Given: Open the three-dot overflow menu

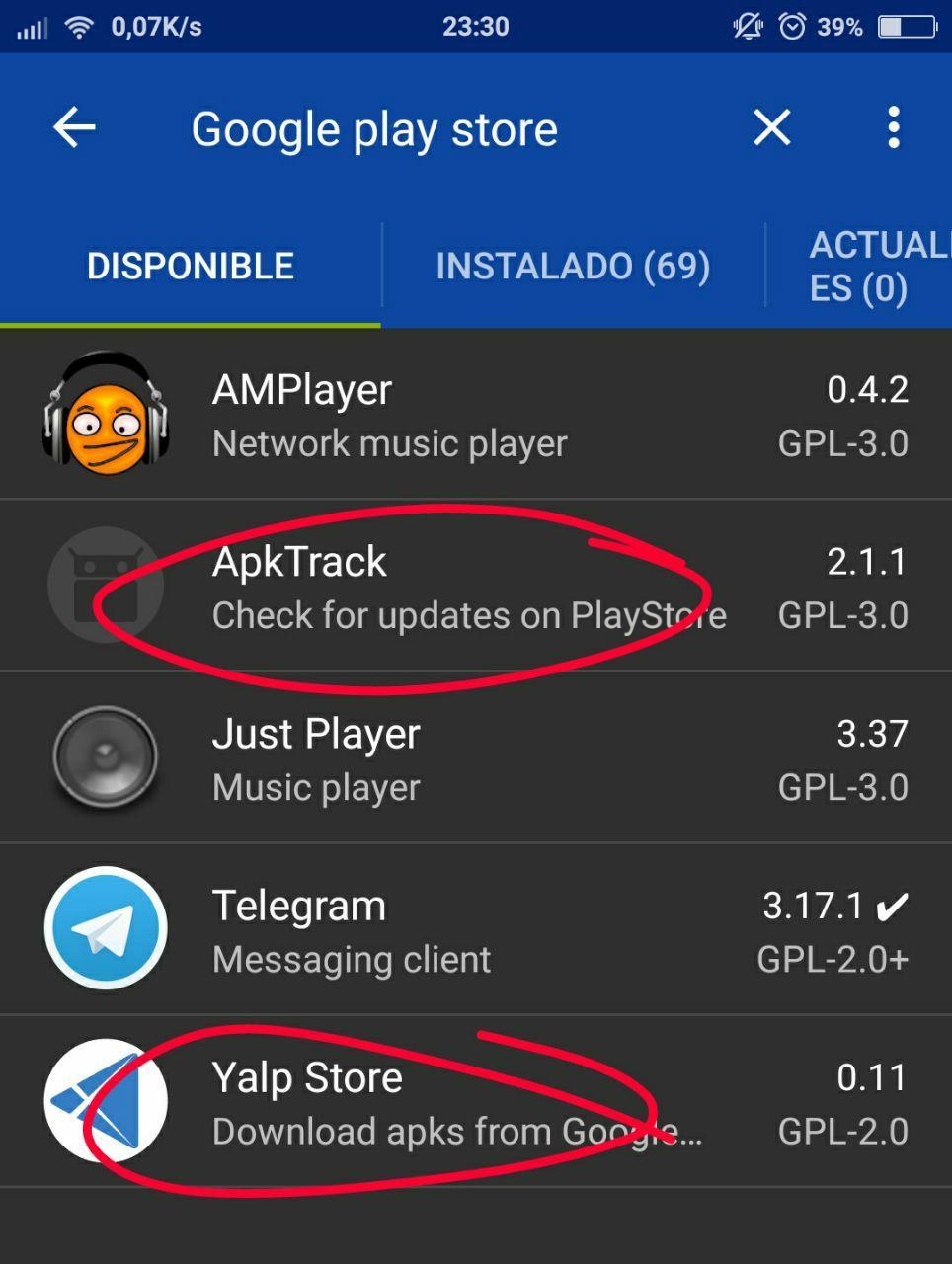Looking at the screenshot, I should pos(893,127).
